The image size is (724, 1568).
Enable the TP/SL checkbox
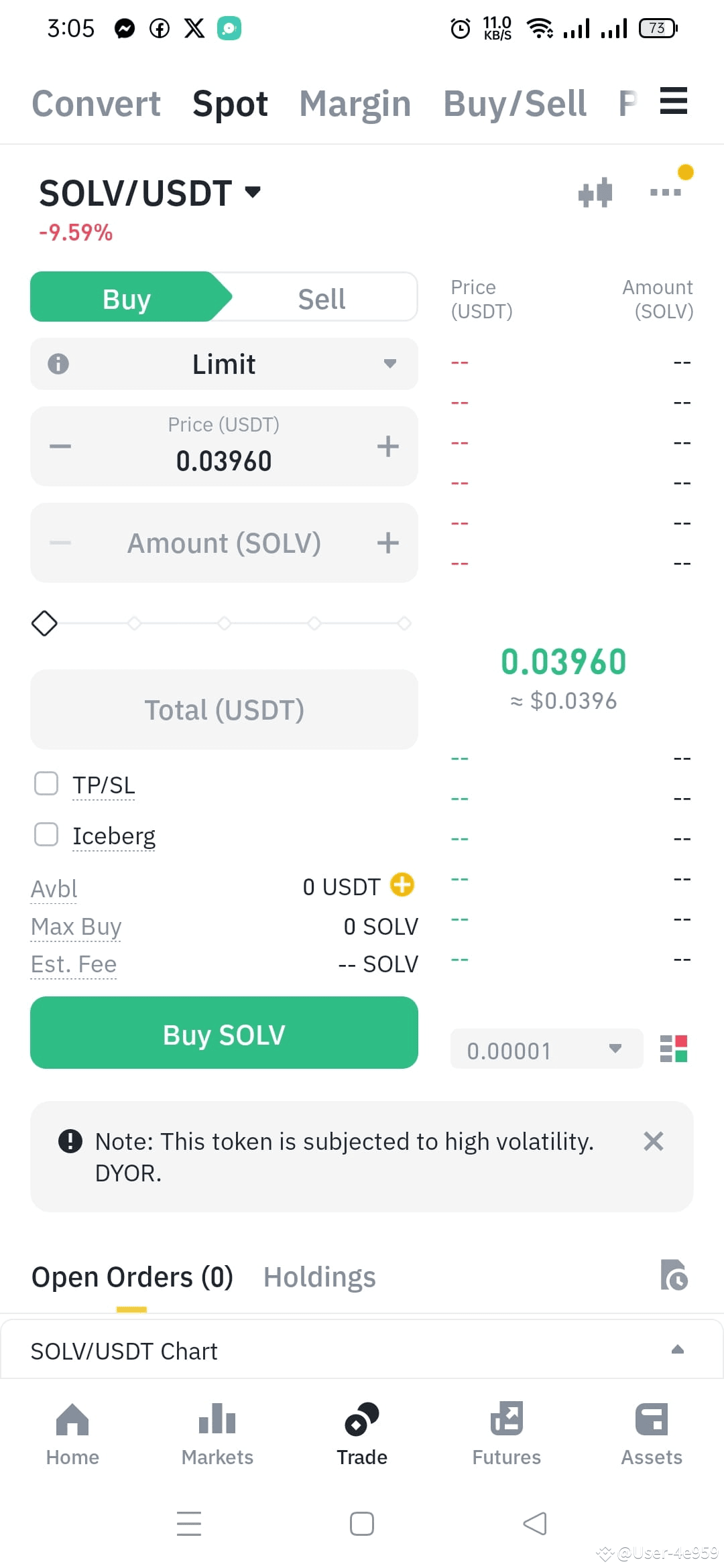pyautogui.click(x=46, y=783)
